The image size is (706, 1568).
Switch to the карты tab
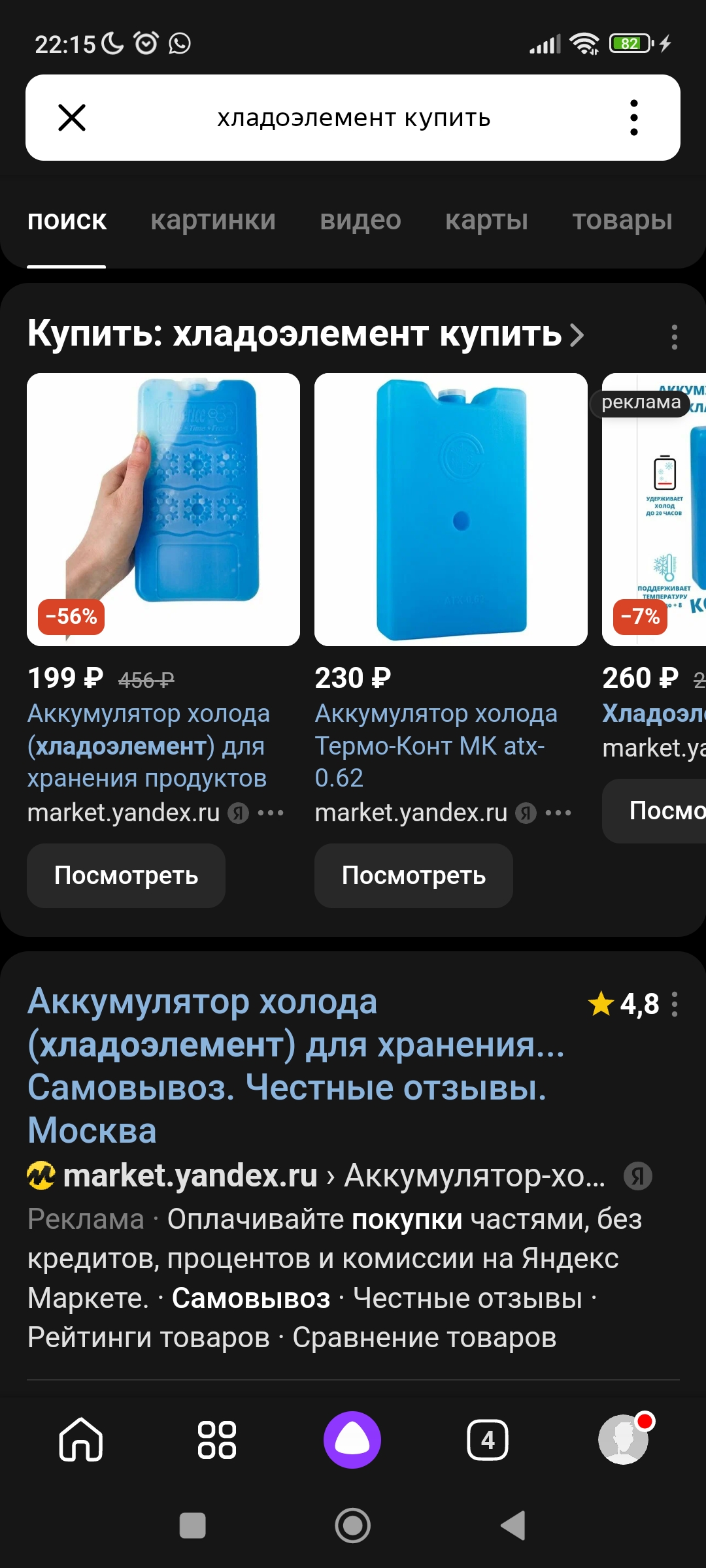coord(486,220)
